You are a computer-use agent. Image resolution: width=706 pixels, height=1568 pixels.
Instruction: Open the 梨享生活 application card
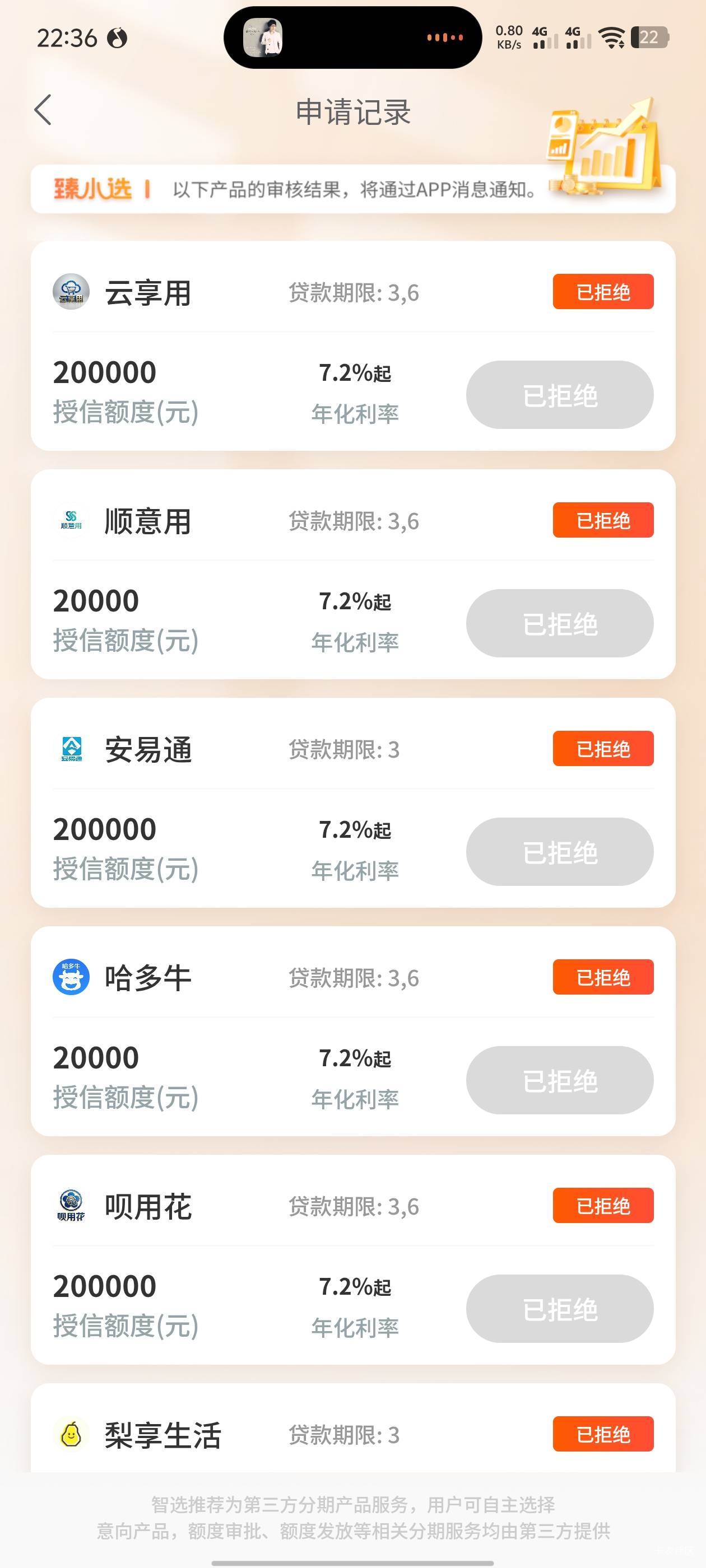tap(352, 1428)
